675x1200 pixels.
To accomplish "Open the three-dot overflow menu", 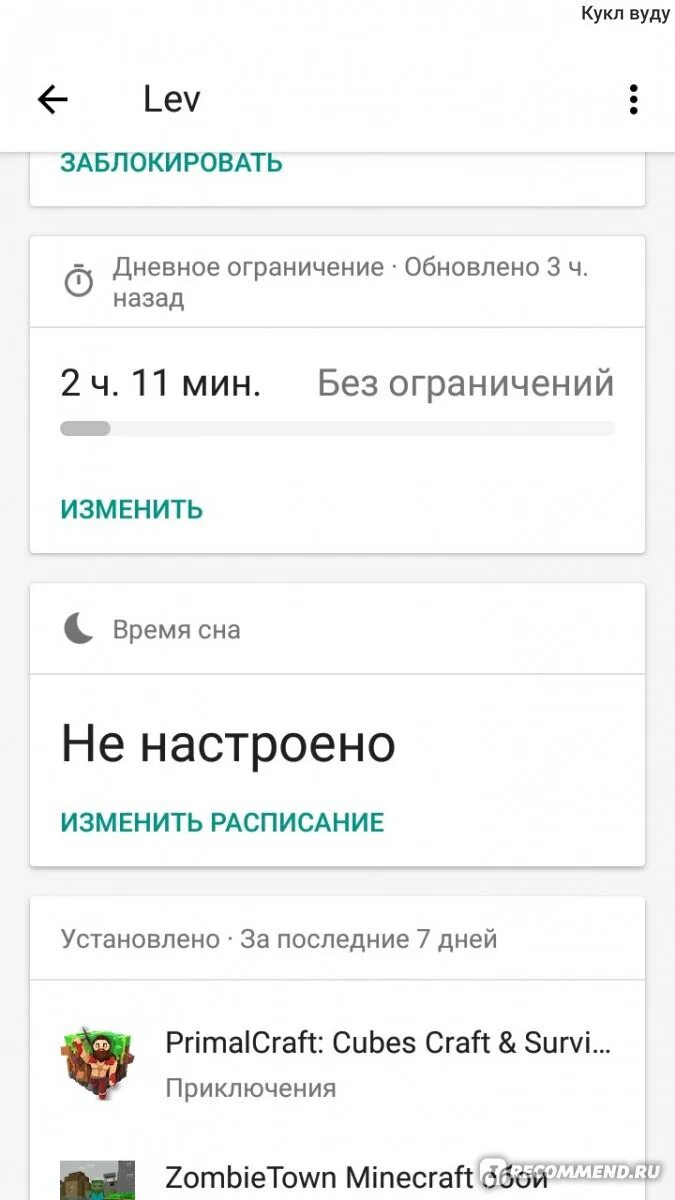I will (x=633, y=99).
